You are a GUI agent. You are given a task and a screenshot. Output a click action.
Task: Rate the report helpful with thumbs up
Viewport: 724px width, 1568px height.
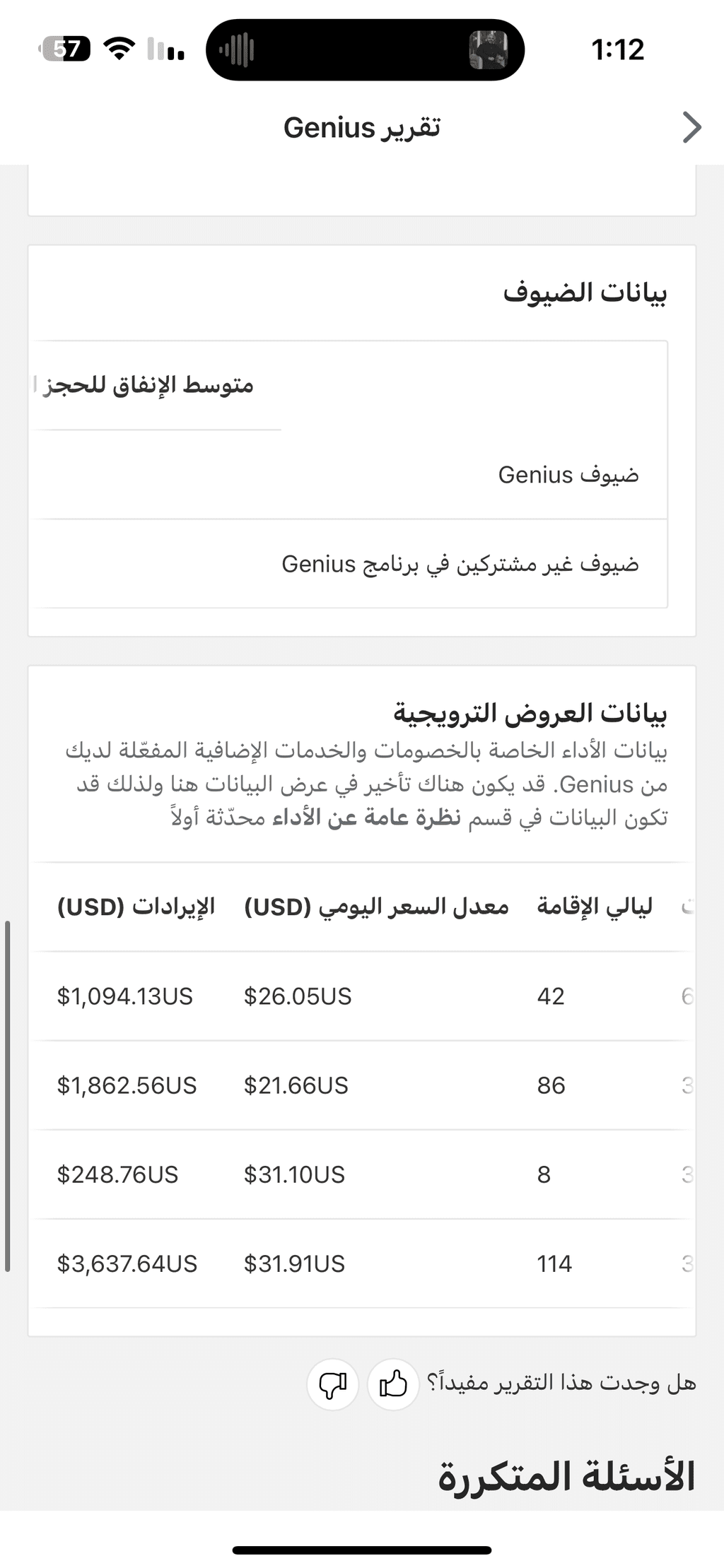pyautogui.click(x=393, y=1384)
